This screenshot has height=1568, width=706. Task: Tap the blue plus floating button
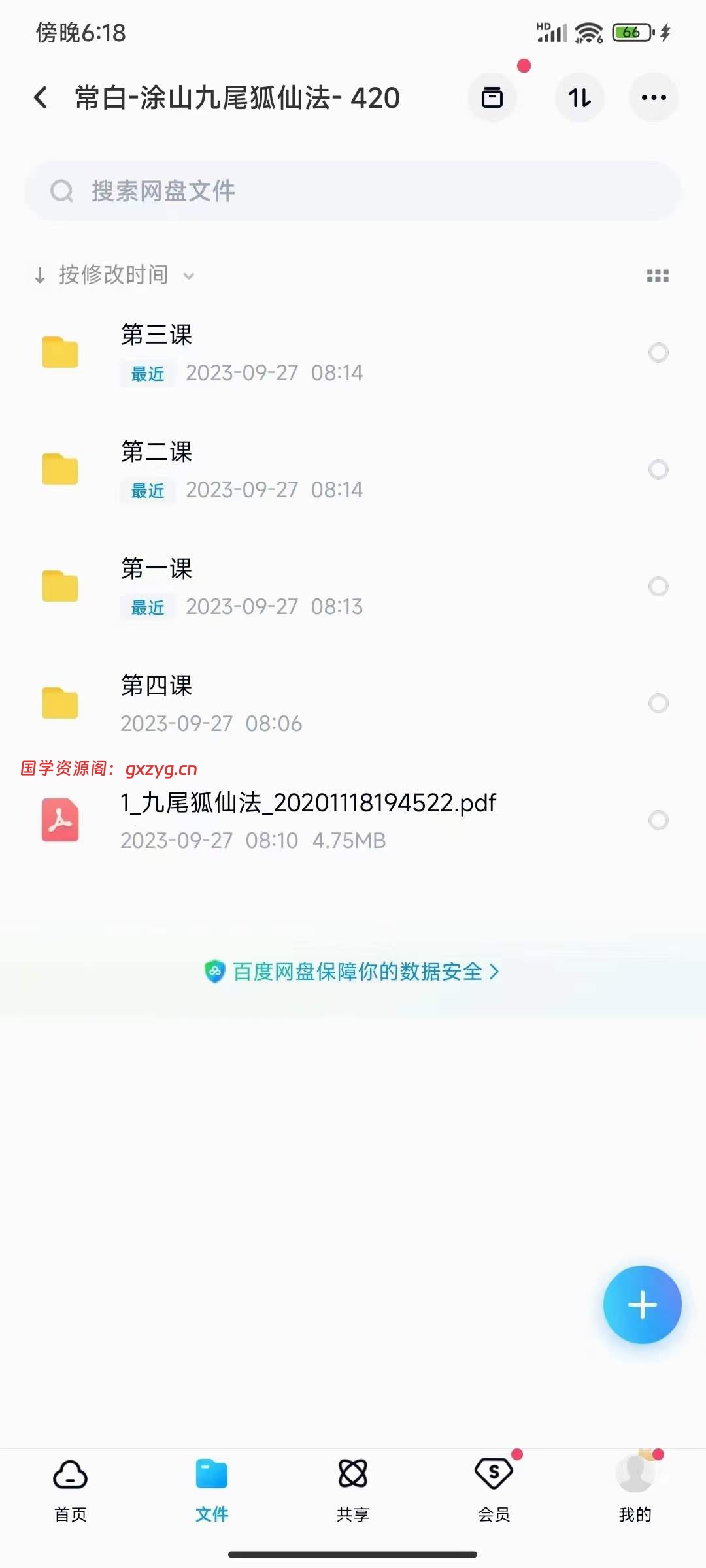pyautogui.click(x=643, y=1305)
